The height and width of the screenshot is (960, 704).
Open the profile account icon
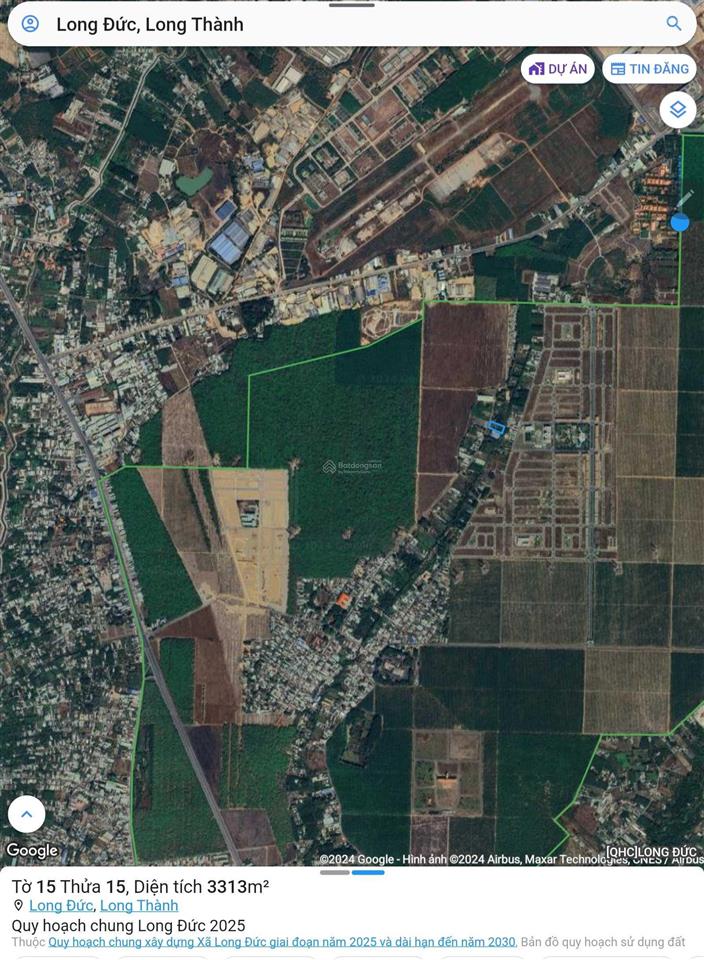point(30,24)
